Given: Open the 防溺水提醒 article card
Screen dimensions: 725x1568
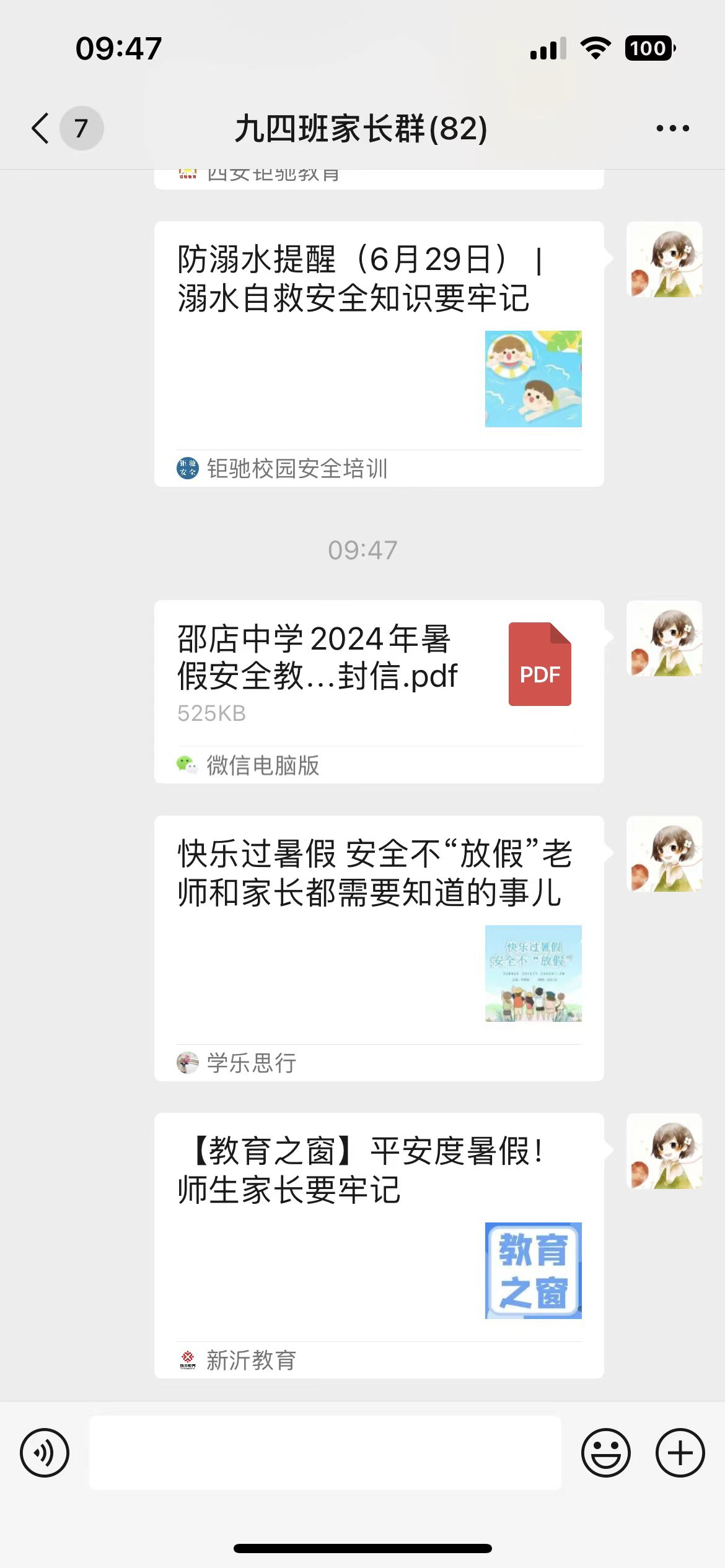Looking at the screenshot, I should click(379, 353).
